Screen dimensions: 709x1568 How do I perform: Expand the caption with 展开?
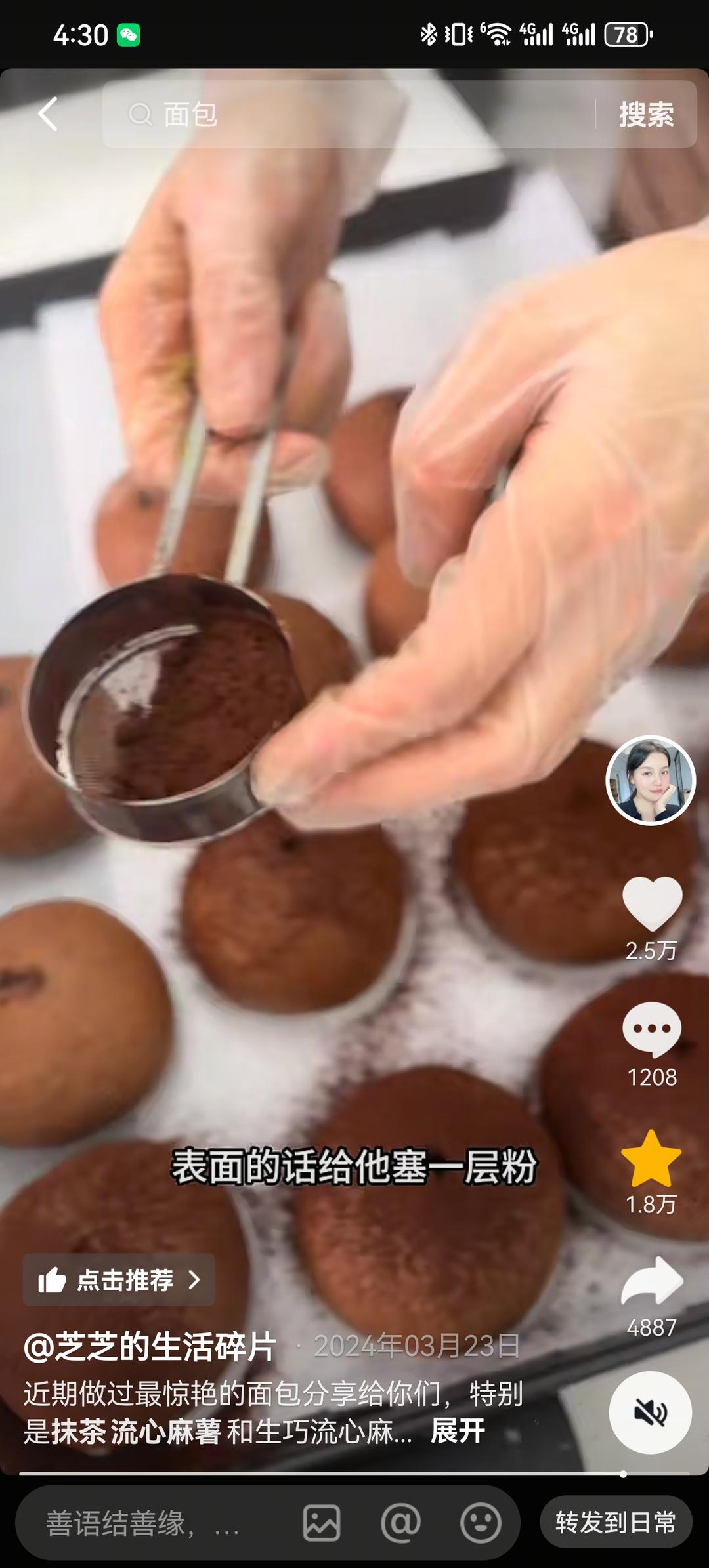point(458,1432)
